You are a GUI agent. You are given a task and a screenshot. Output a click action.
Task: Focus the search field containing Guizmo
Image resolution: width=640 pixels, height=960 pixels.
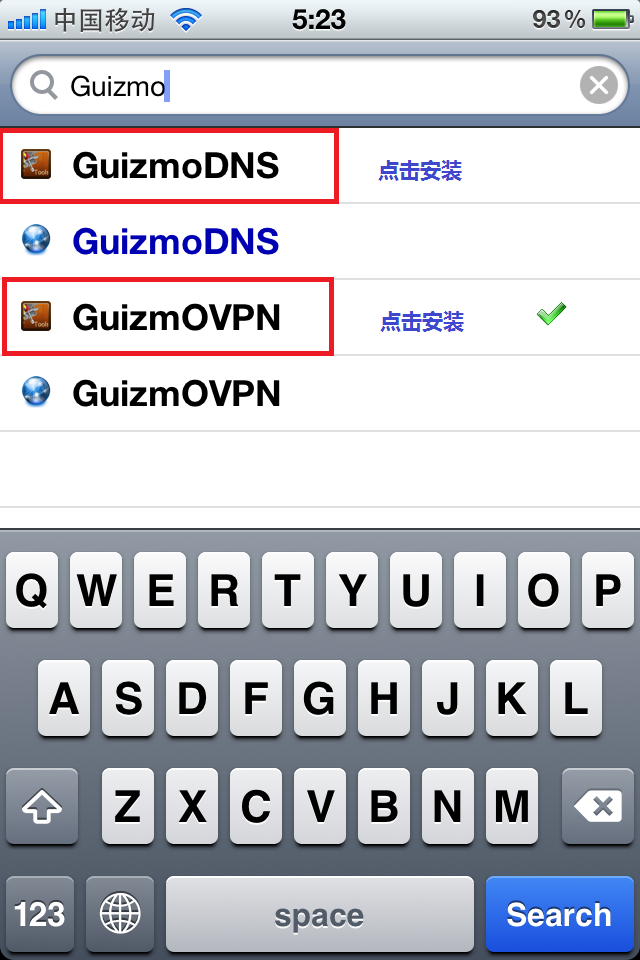[x=320, y=87]
